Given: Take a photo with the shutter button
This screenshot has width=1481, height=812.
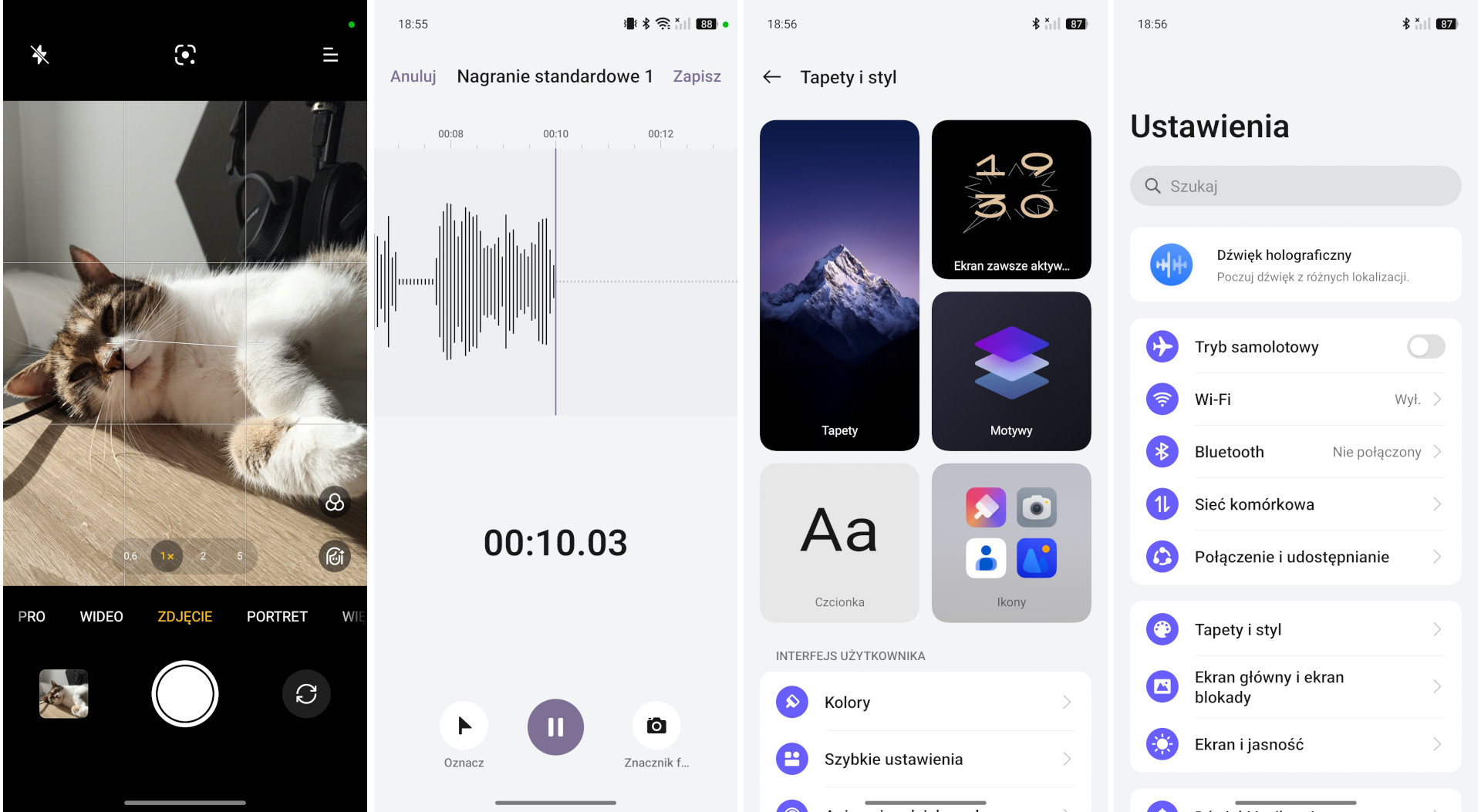Looking at the screenshot, I should coord(185,694).
